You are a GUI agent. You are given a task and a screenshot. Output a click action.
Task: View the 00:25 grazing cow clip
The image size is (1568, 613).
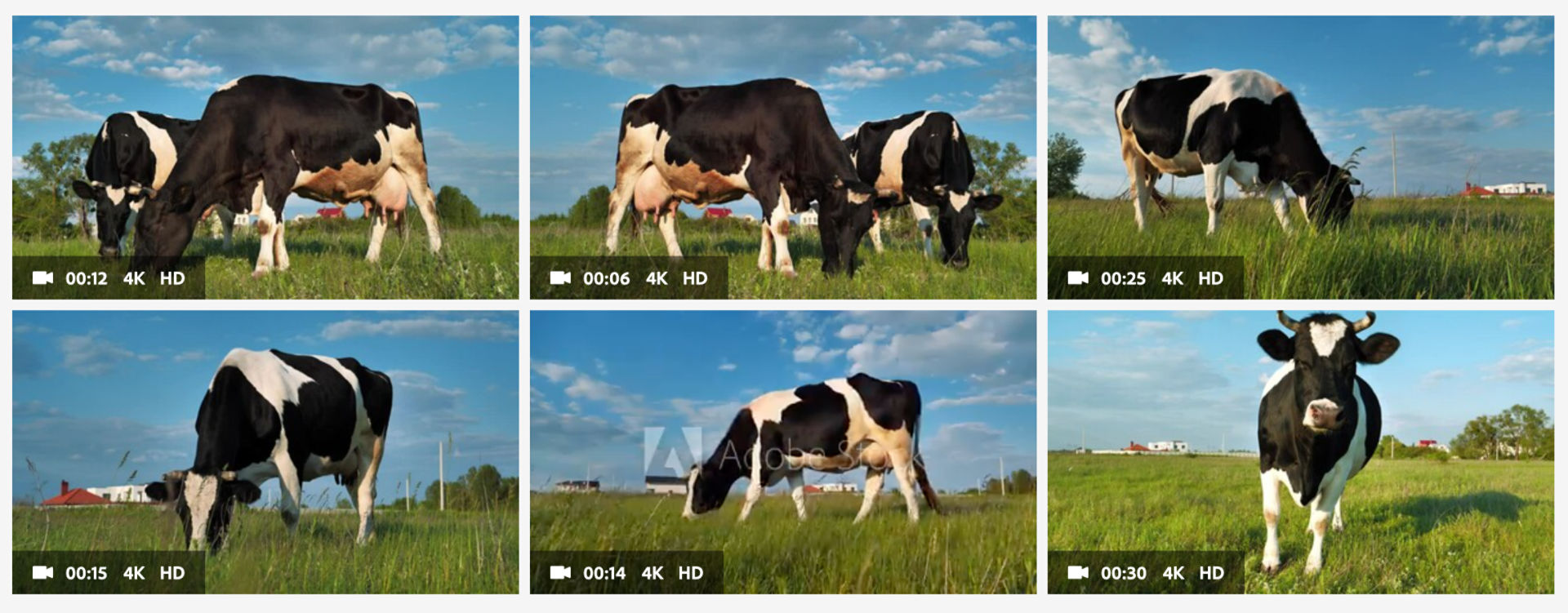(x=1300, y=157)
